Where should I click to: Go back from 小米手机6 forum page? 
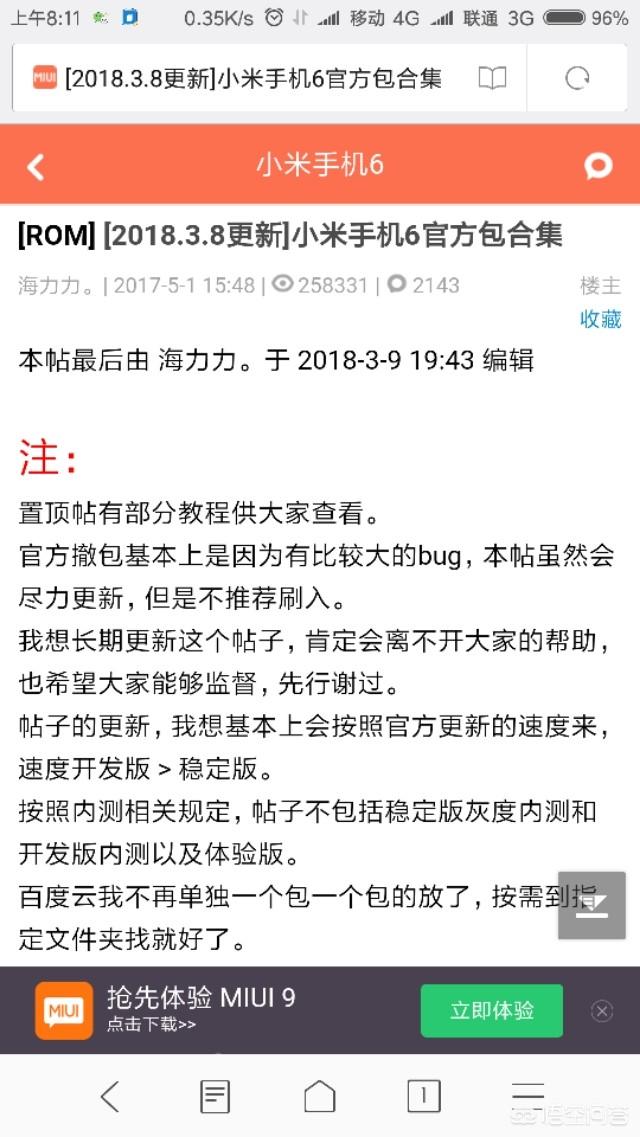[x=36, y=166]
